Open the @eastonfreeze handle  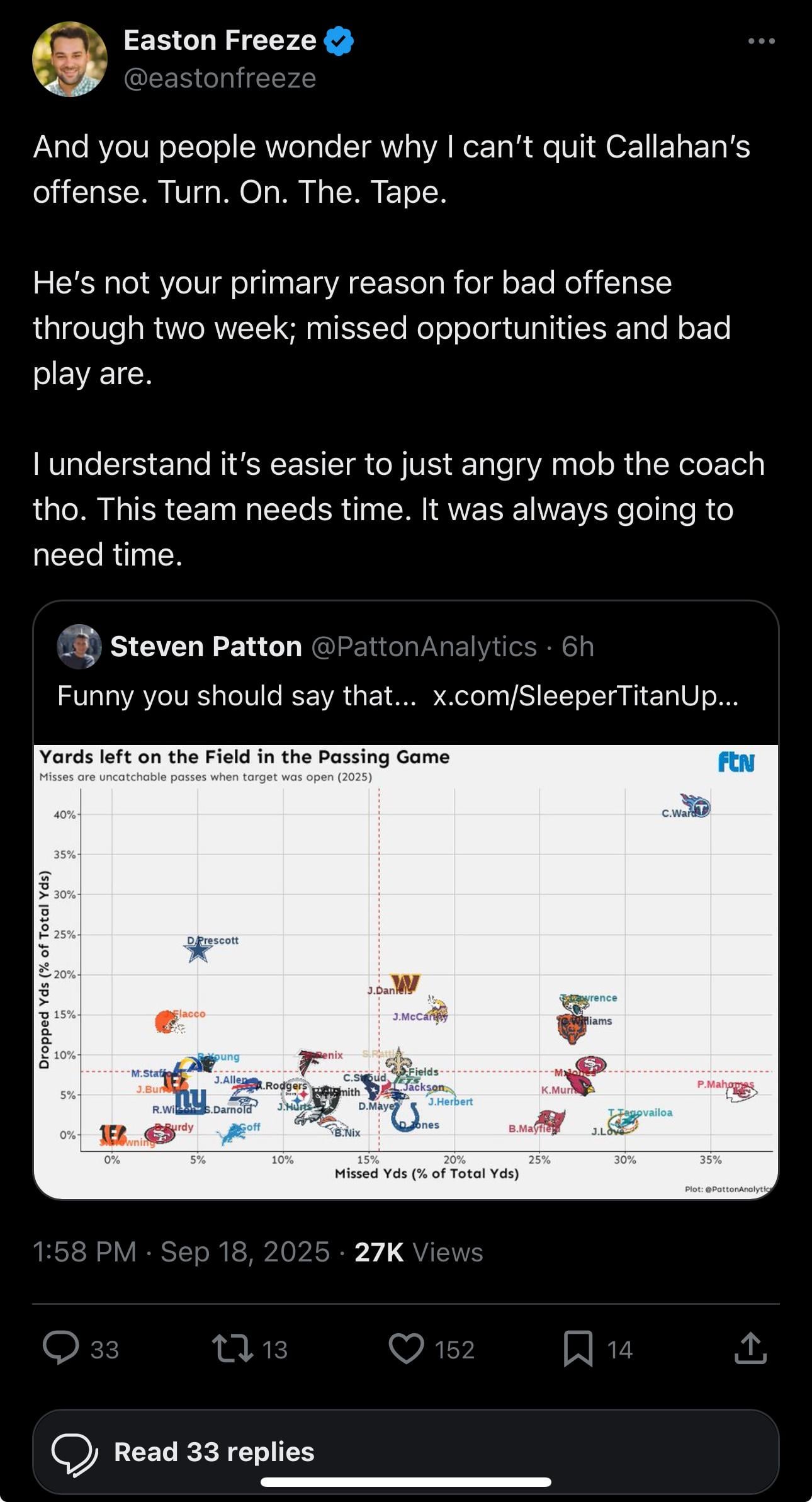click(x=220, y=79)
